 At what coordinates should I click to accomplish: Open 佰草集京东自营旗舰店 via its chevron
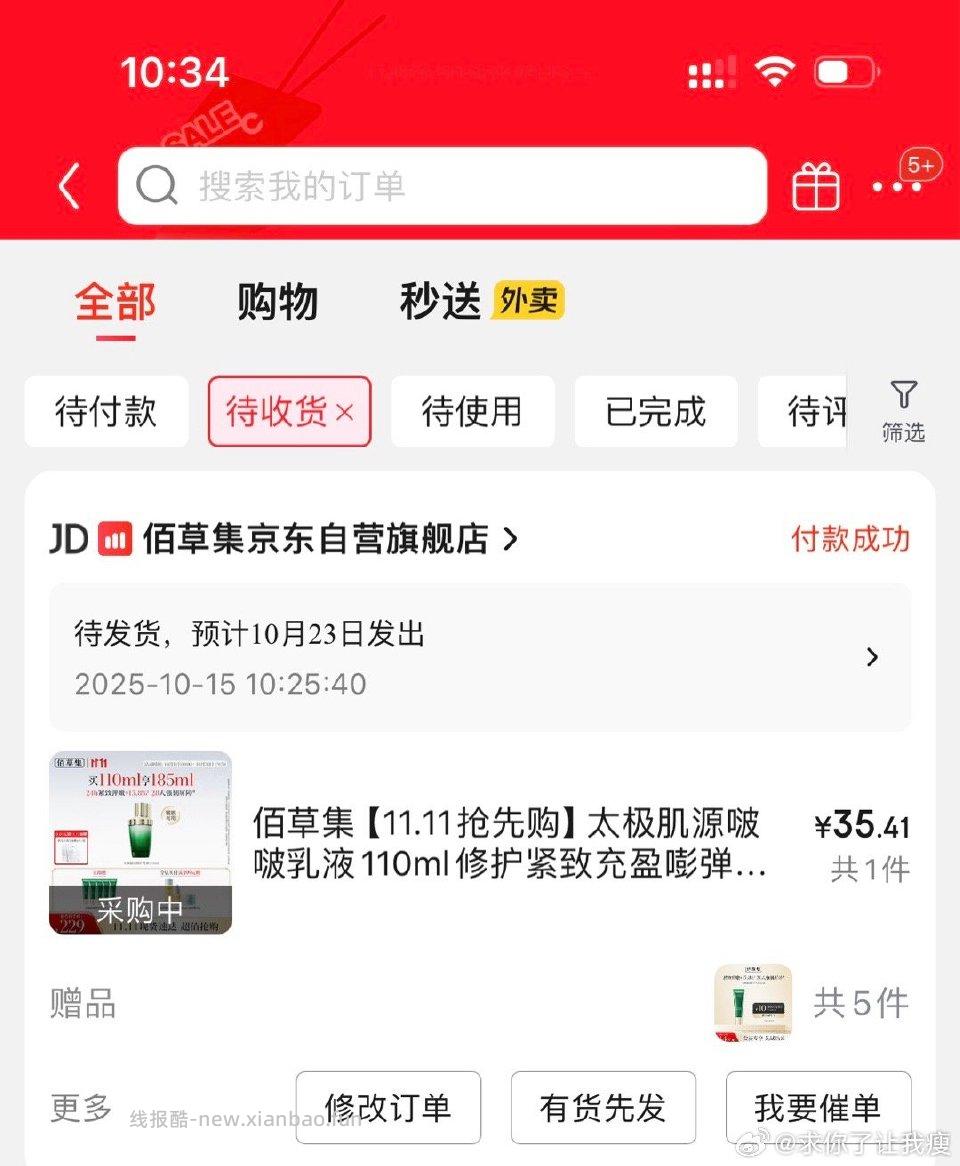tap(510, 538)
